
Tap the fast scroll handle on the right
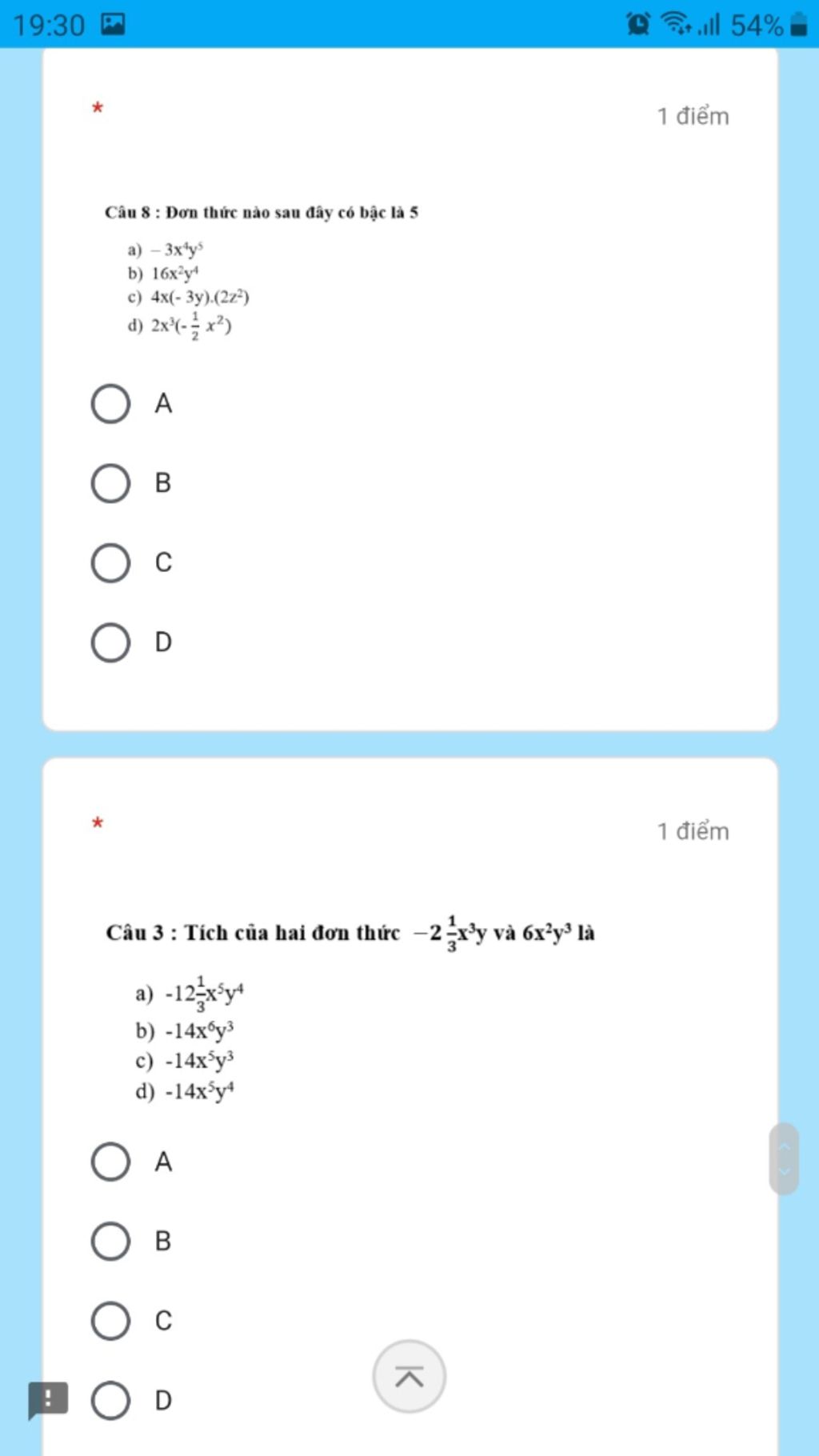click(784, 1158)
